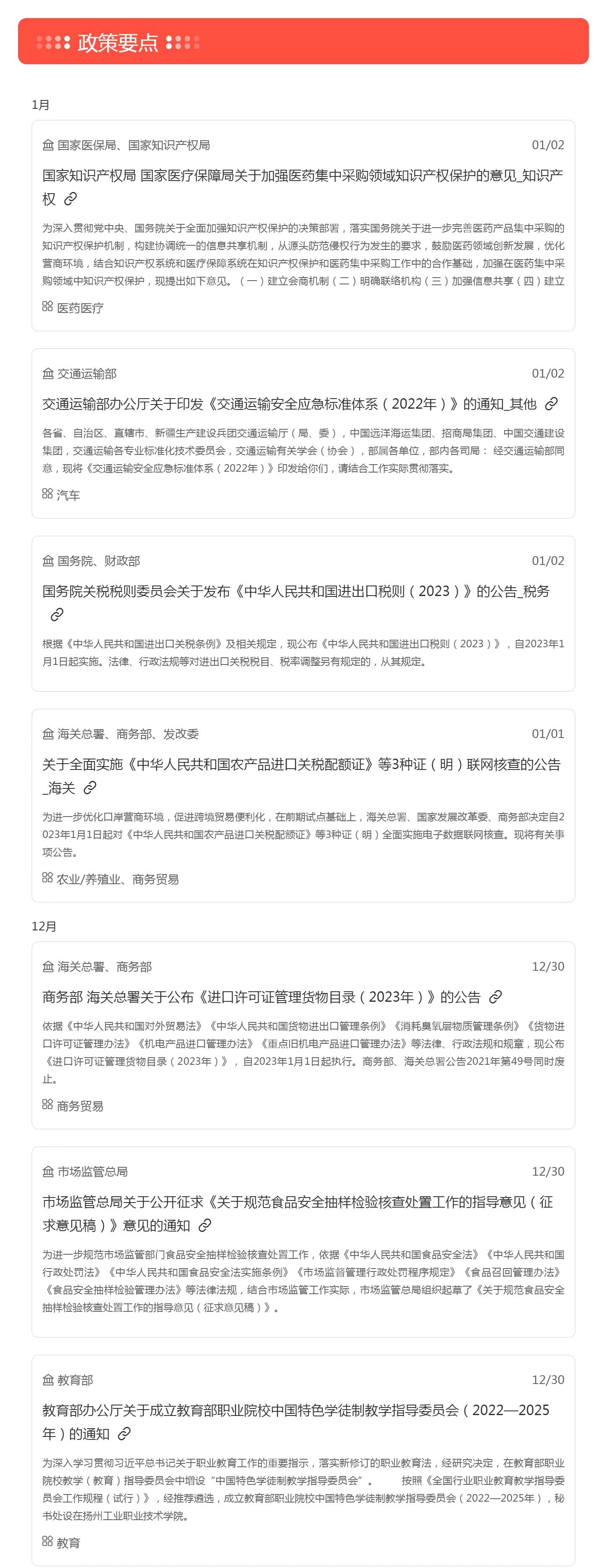Screen dimensions: 607x1568
Task: Open link icon for 医药集中采购知识产权保护 policy
Action: point(71,199)
